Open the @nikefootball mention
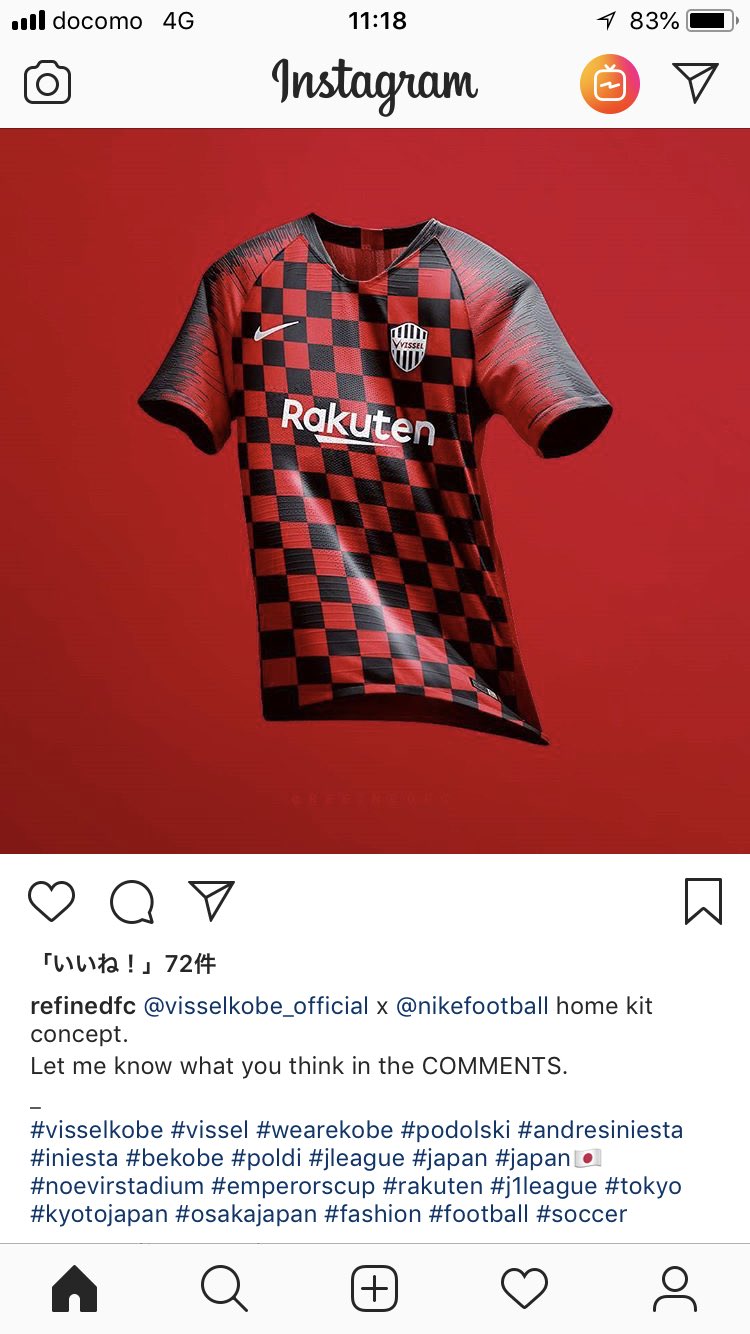The height and width of the screenshot is (1334, 750). [472, 1006]
